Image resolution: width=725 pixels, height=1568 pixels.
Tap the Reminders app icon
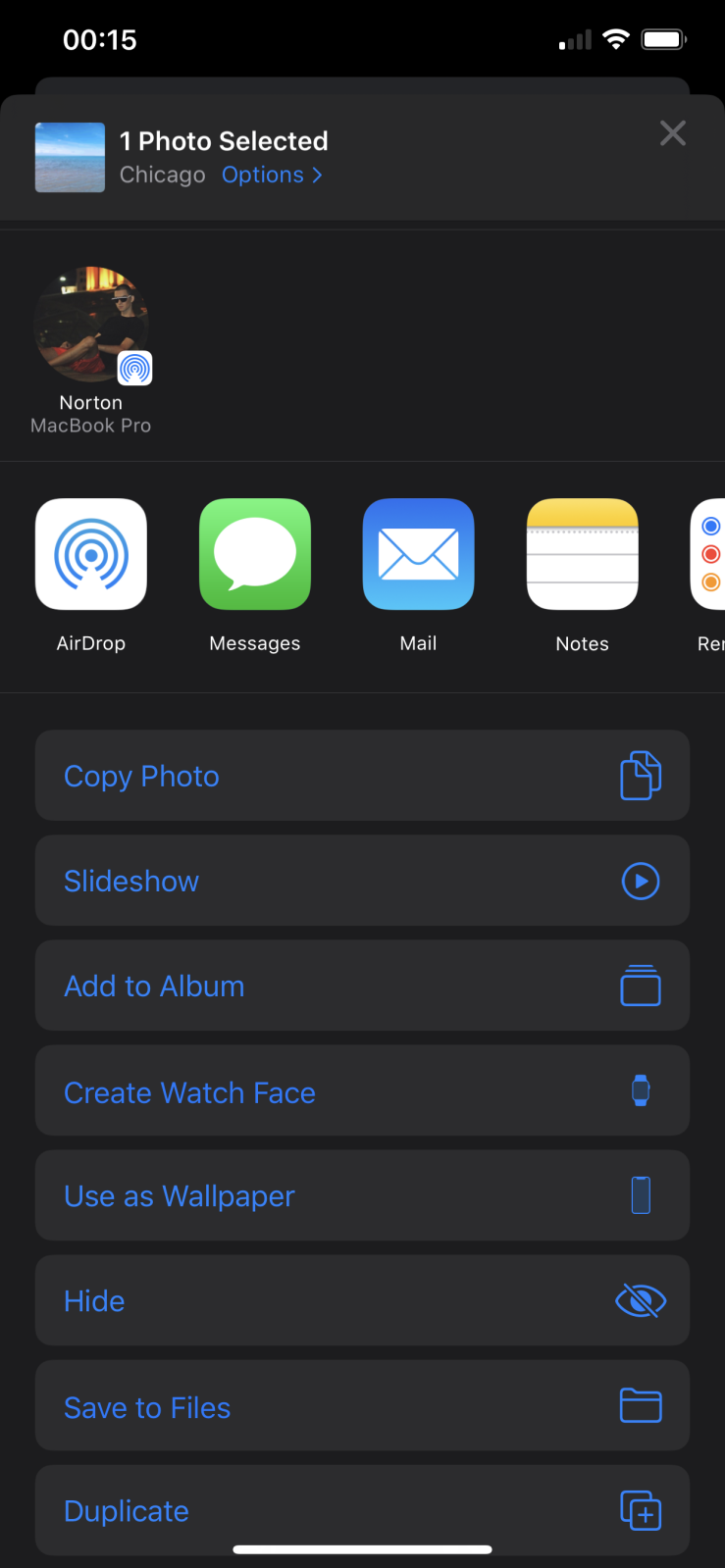point(709,555)
